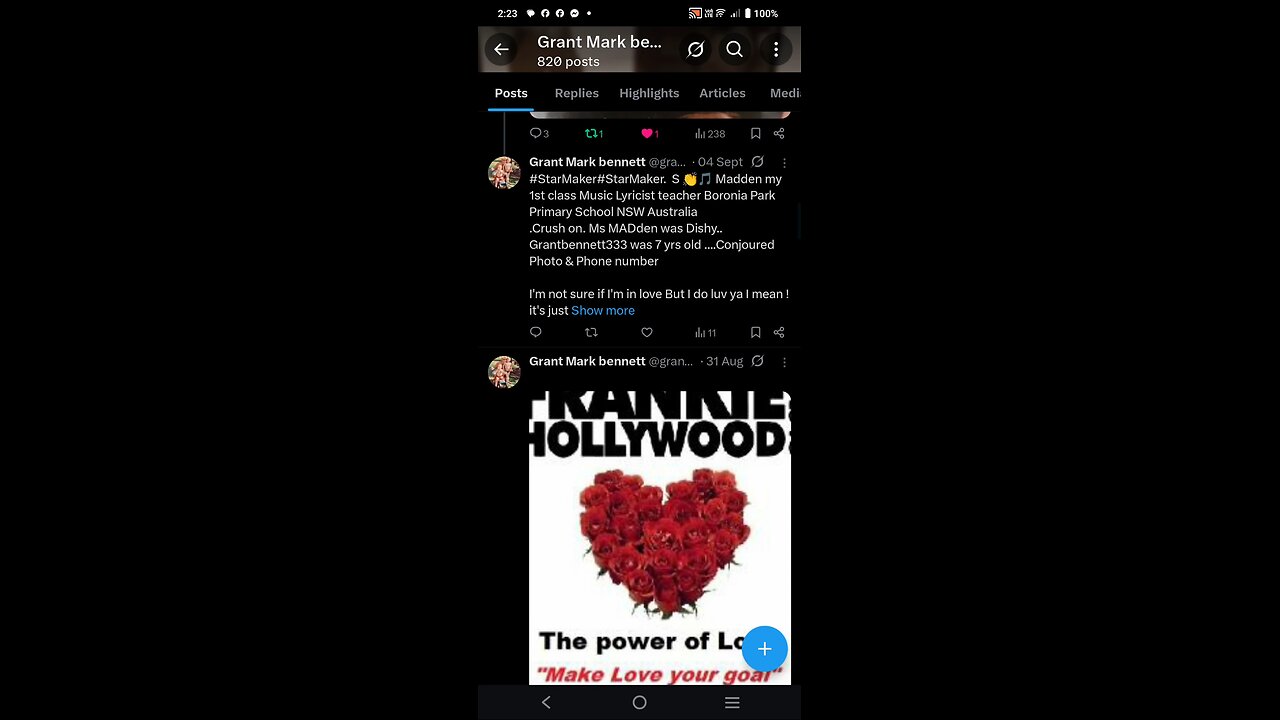1280x720 pixels.
Task: Switch to the Replies tab
Action: pyautogui.click(x=576, y=93)
